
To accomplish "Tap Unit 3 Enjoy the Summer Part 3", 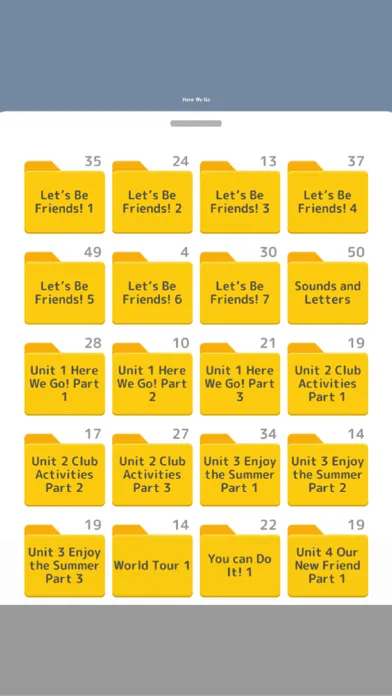I will pos(64,561).
